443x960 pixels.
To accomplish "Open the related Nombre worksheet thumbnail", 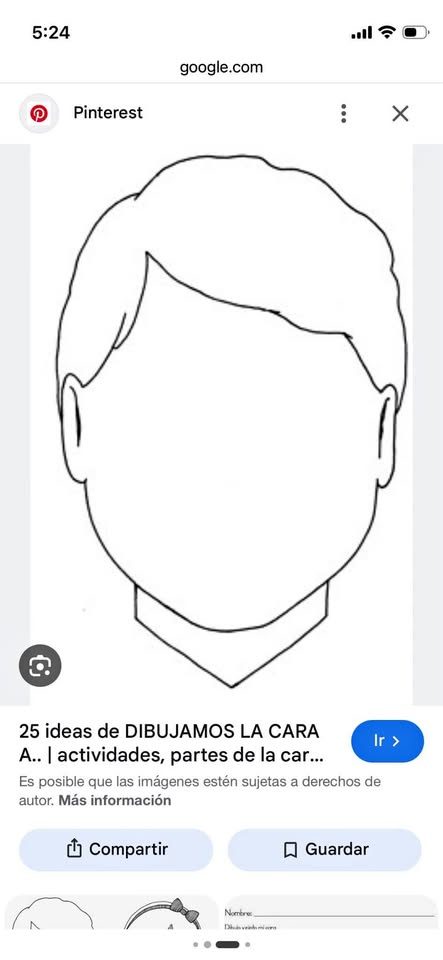I will 330,913.
